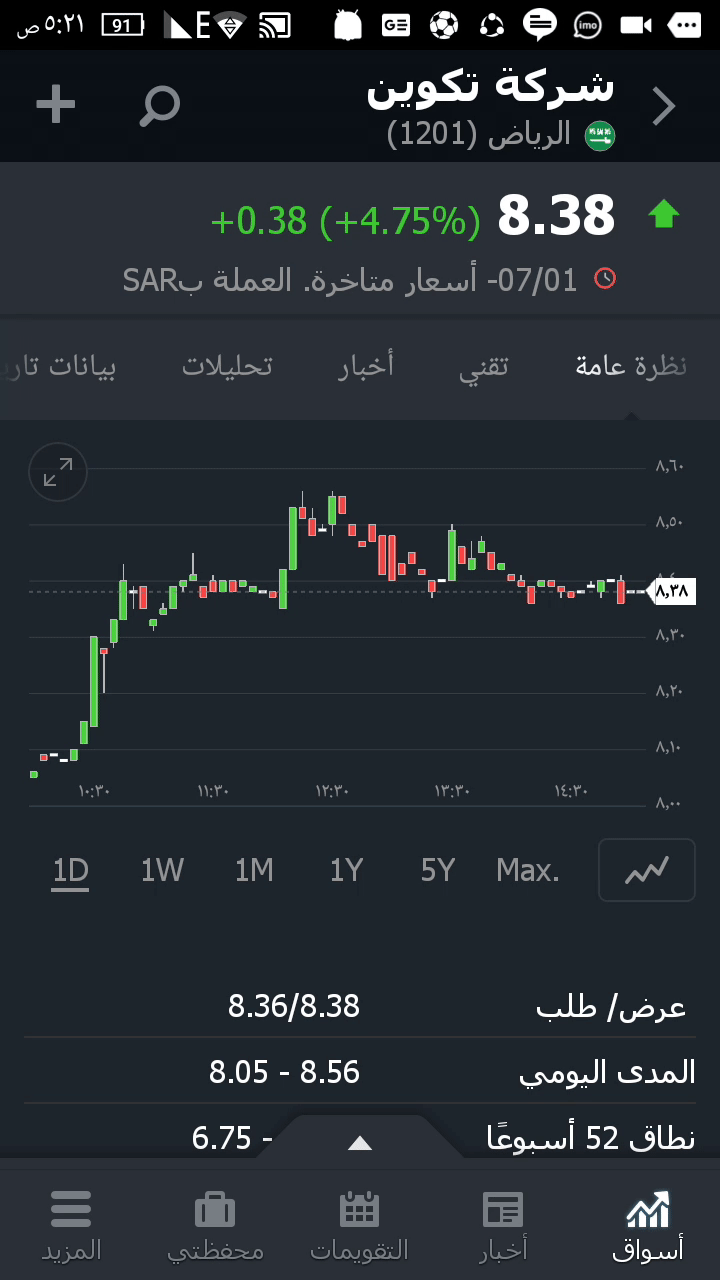Go back using the header arrow

pos(664,106)
